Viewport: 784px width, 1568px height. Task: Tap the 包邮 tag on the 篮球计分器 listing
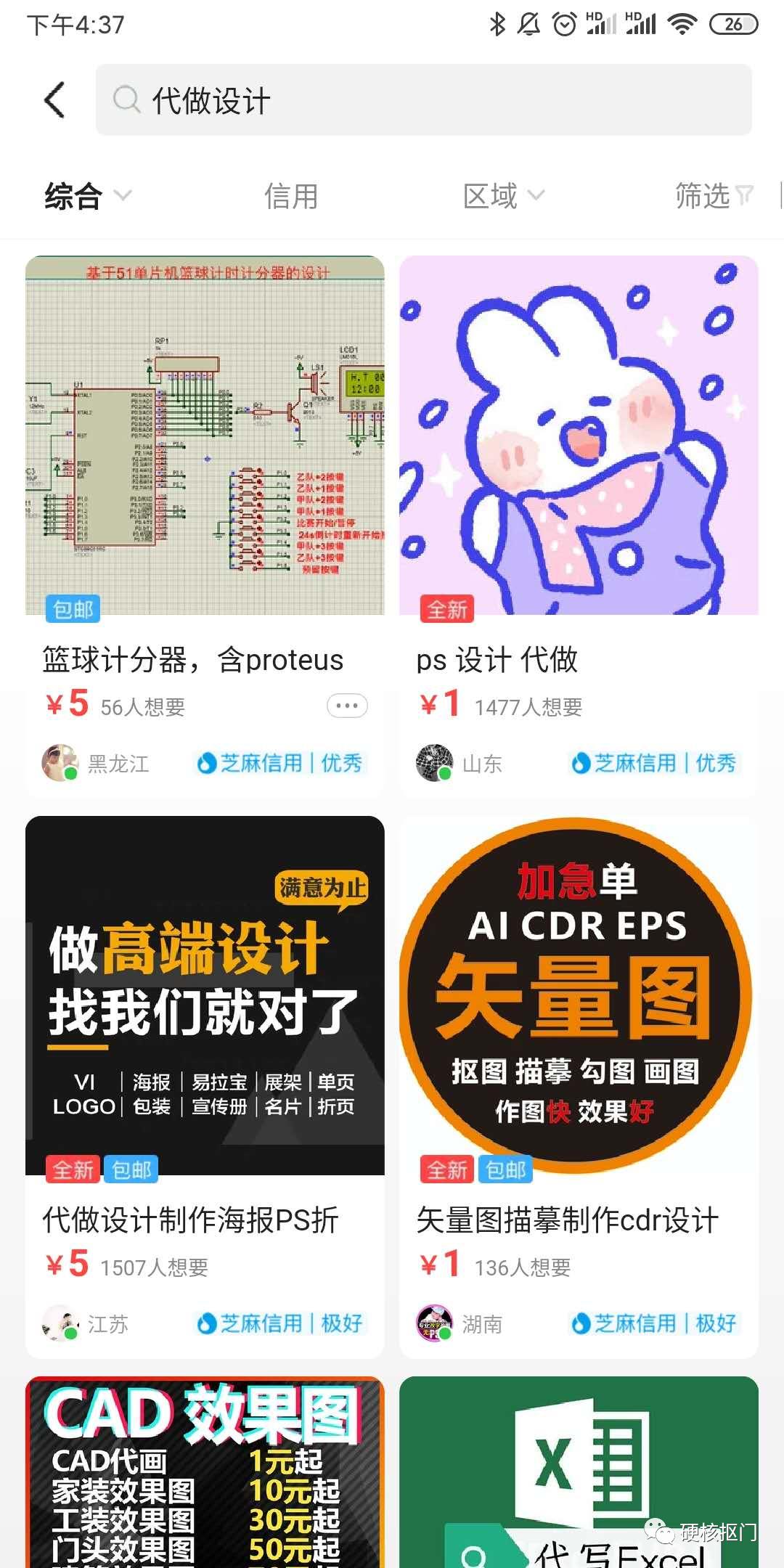72,611
